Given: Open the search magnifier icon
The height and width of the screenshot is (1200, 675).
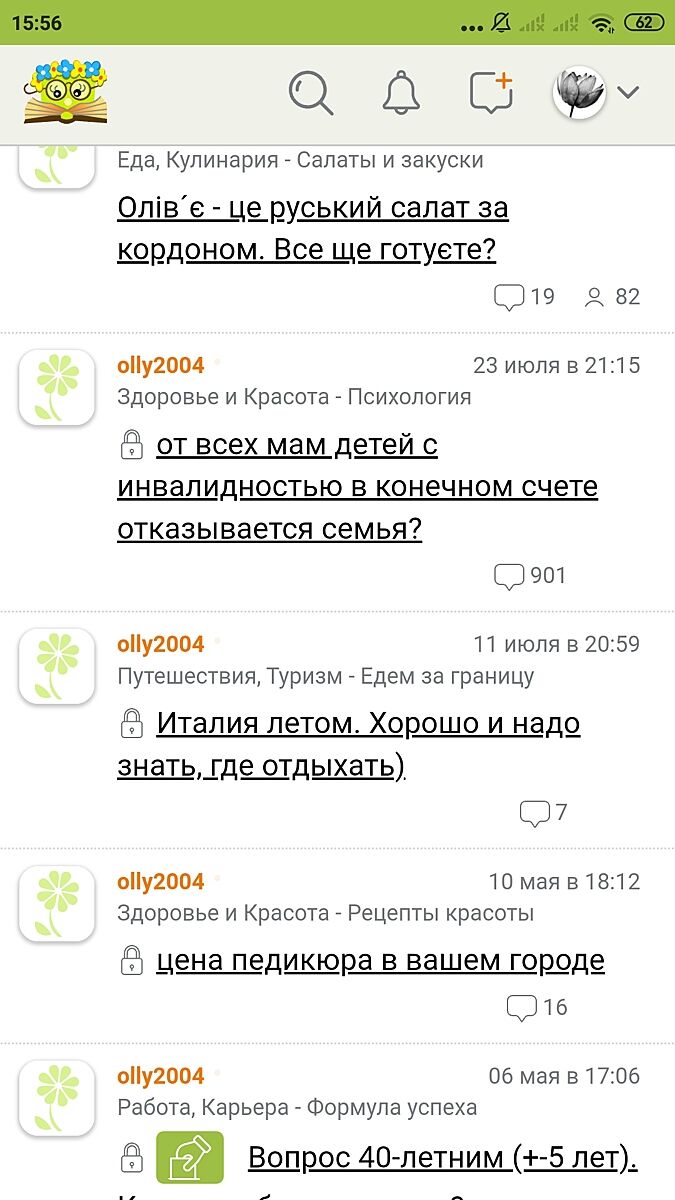Looking at the screenshot, I should (x=311, y=93).
